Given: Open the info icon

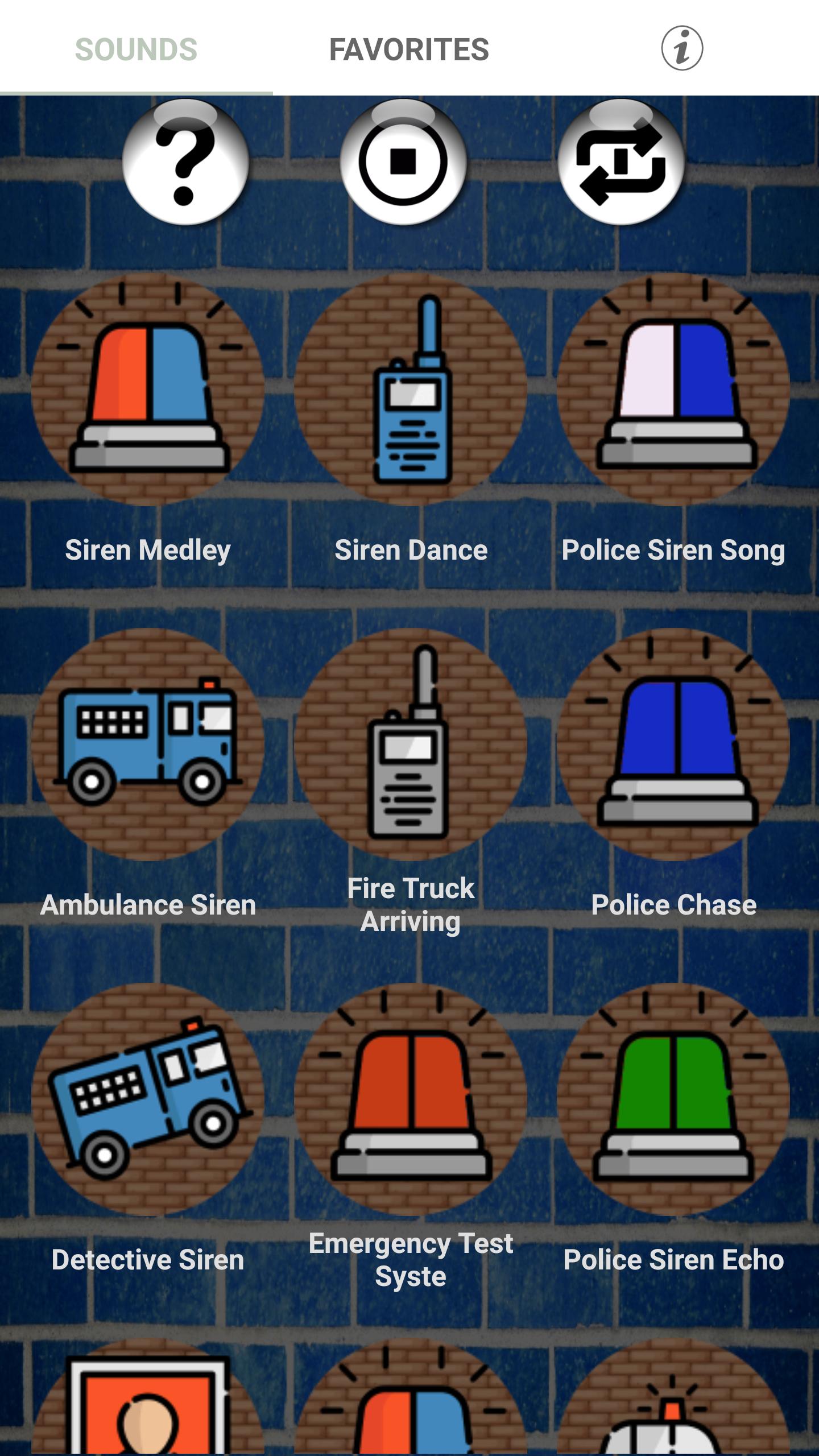Looking at the screenshot, I should click(681, 48).
